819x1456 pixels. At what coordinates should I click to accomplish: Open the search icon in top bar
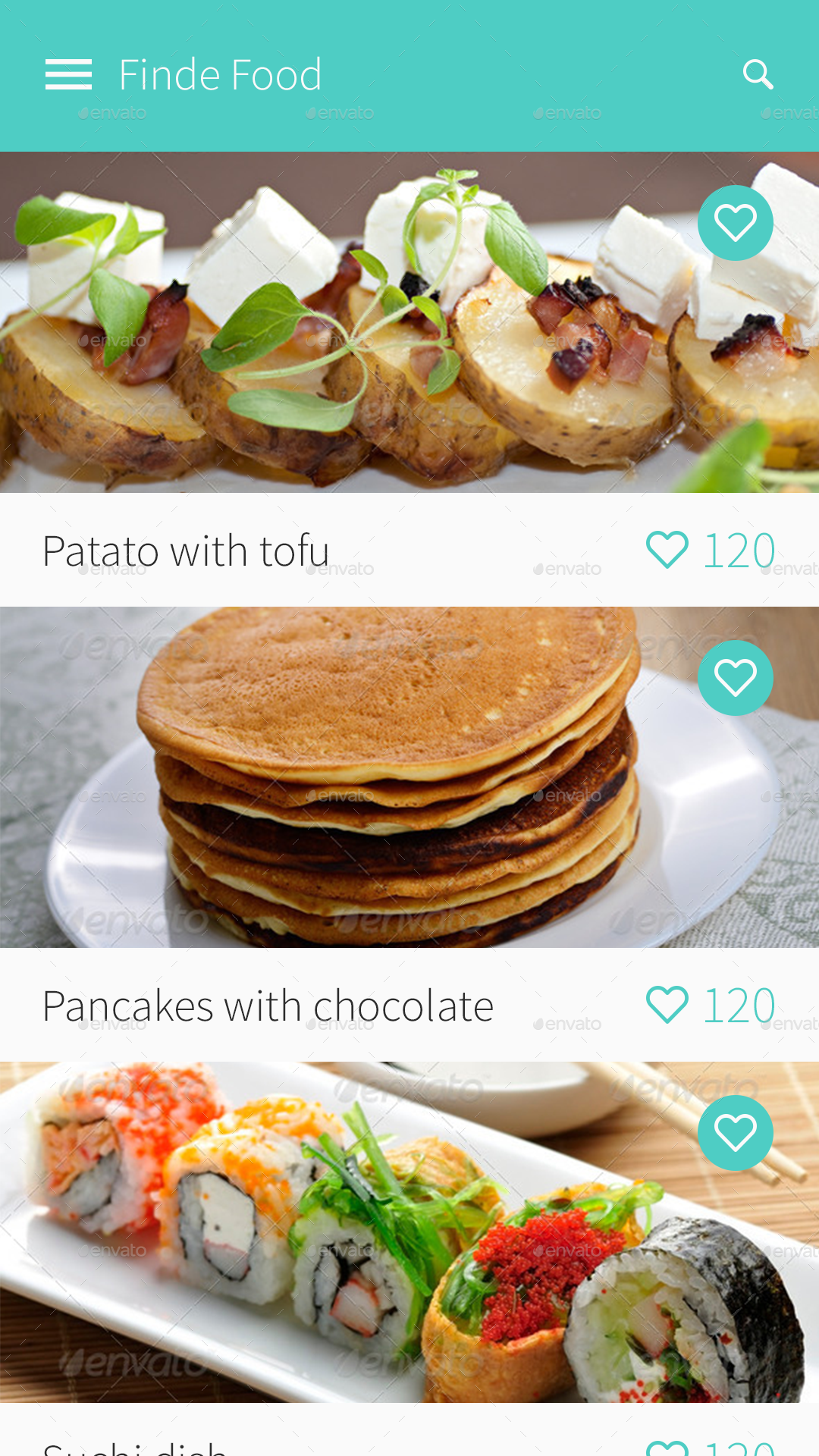coord(759,74)
